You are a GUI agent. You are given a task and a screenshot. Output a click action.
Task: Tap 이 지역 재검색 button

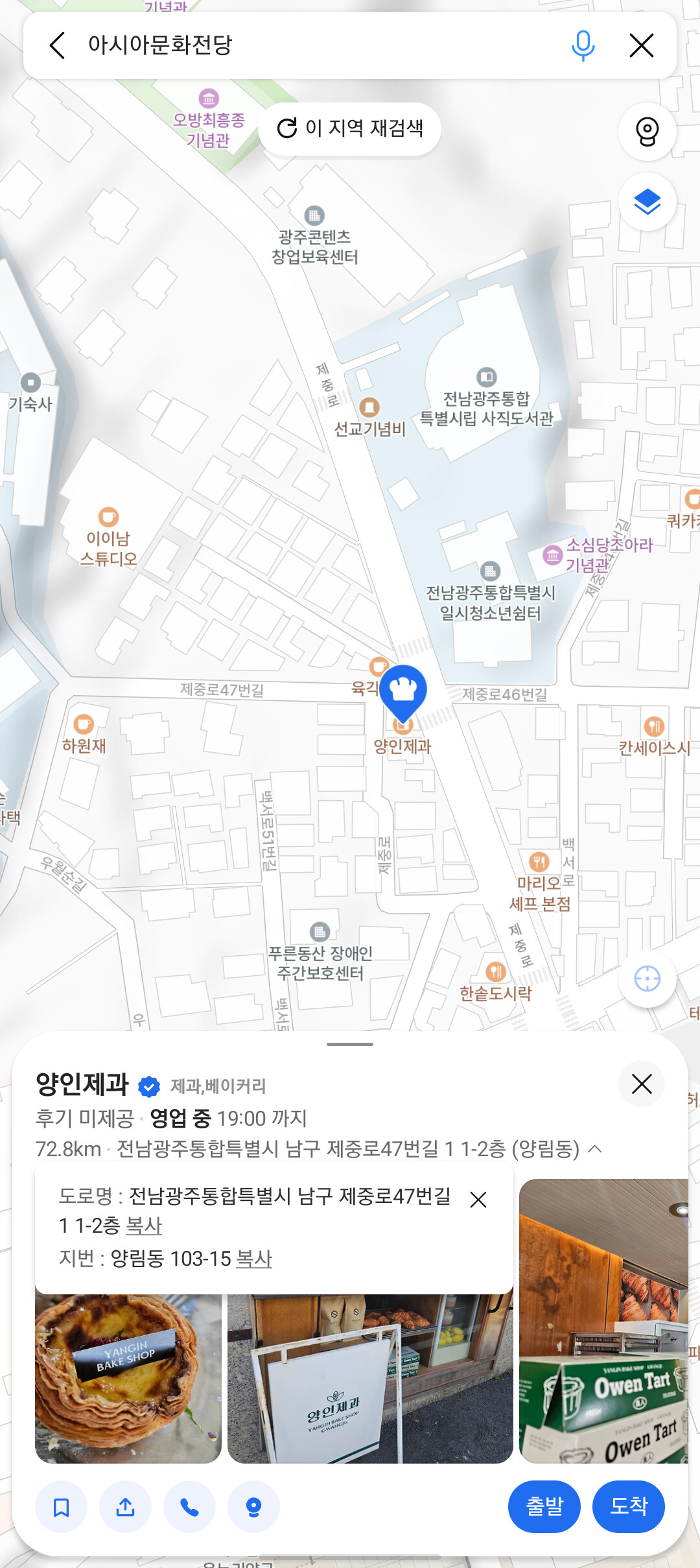click(x=350, y=128)
